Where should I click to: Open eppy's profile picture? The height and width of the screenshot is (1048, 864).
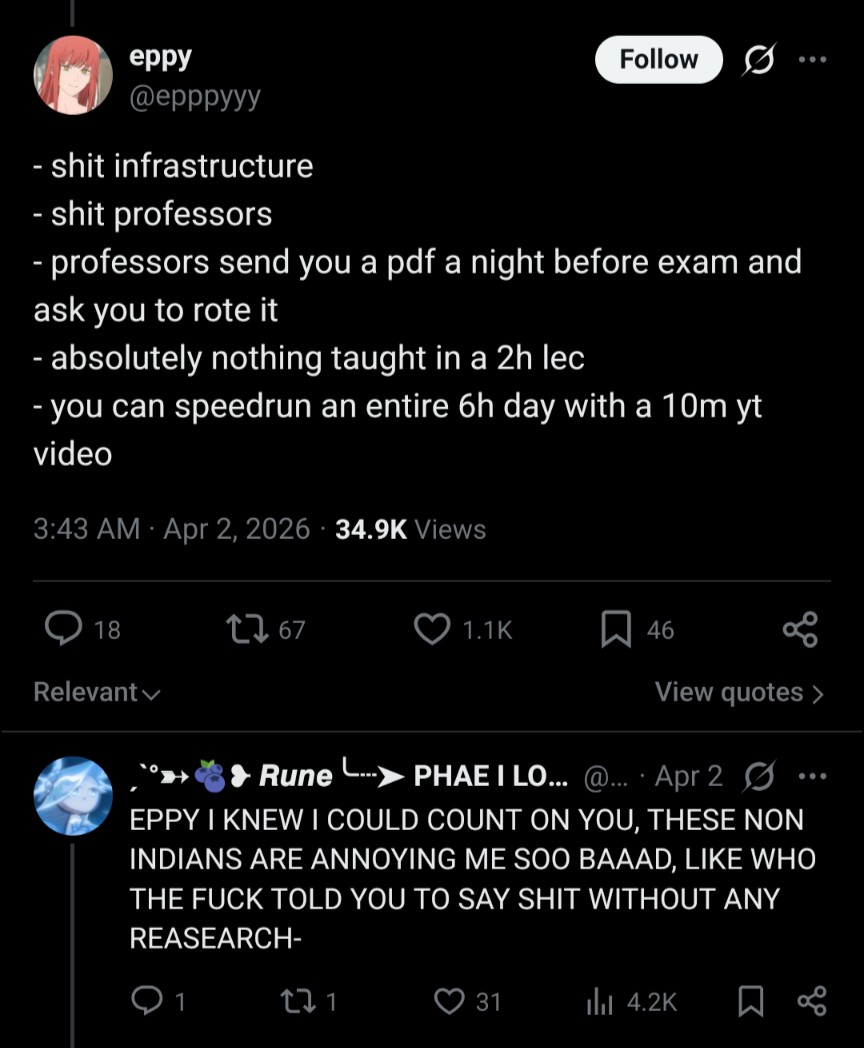73,75
